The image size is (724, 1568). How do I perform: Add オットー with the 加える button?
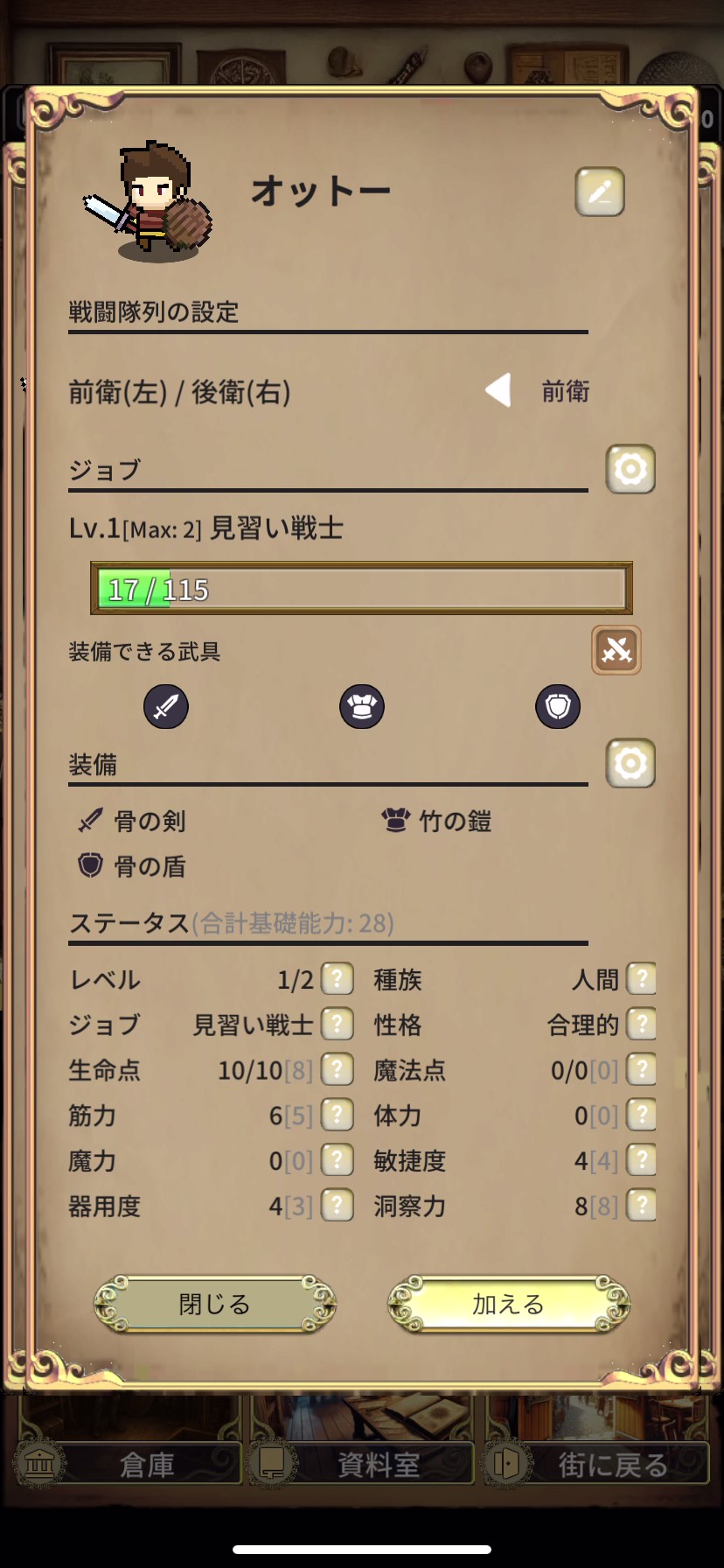click(508, 1305)
